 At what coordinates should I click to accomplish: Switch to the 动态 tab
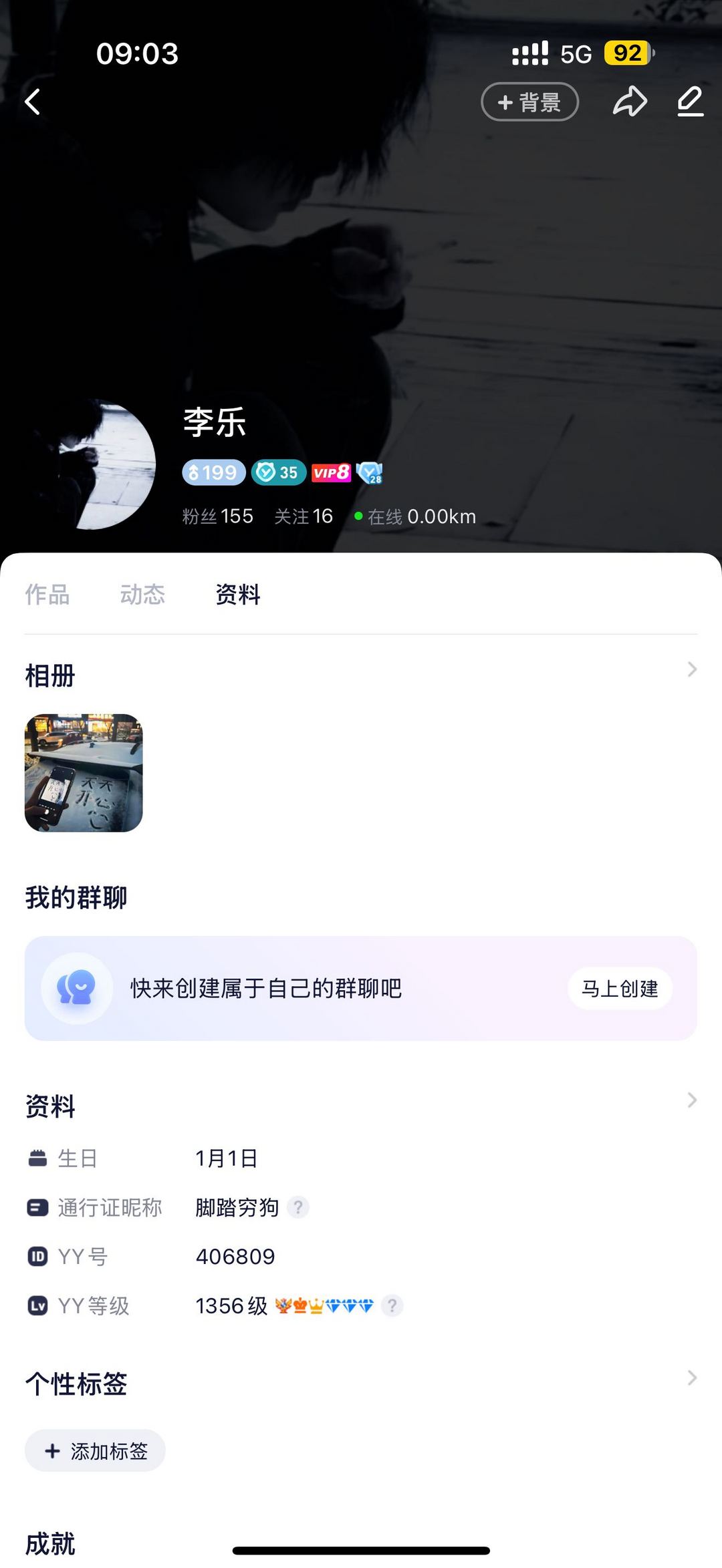tap(142, 595)
